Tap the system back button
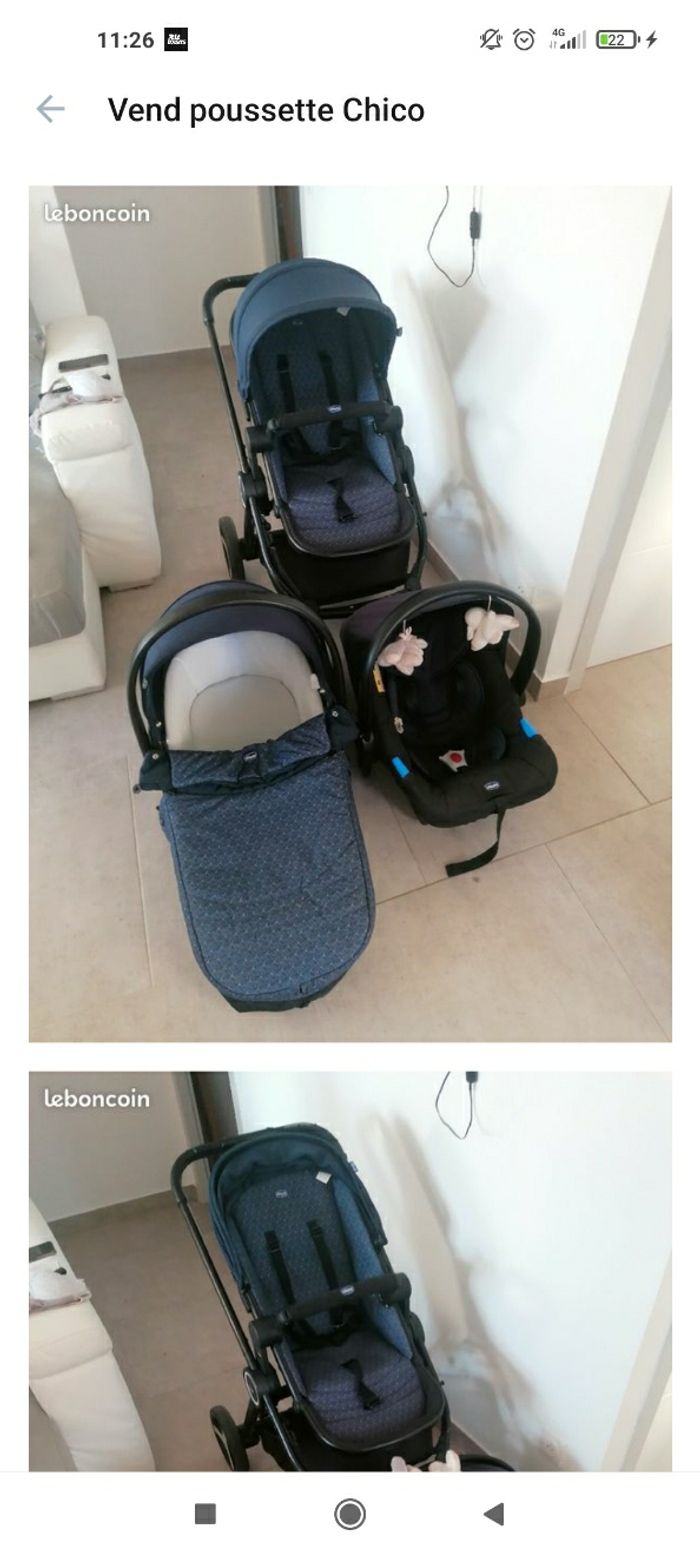This screenshot has width=700, height=1556. (493, 1514)
